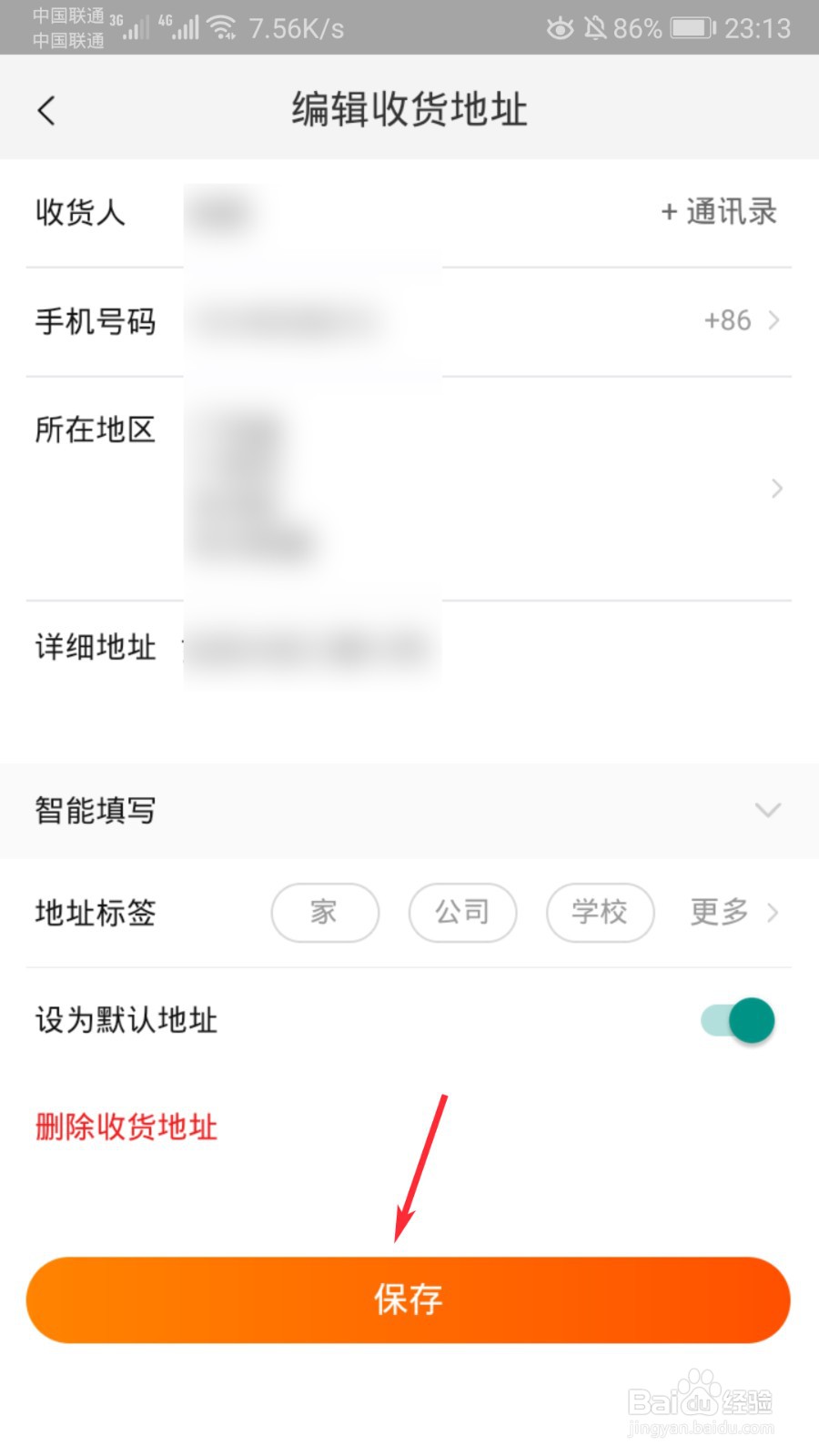Expand the 智能填写 section

(x=769, y=810)
